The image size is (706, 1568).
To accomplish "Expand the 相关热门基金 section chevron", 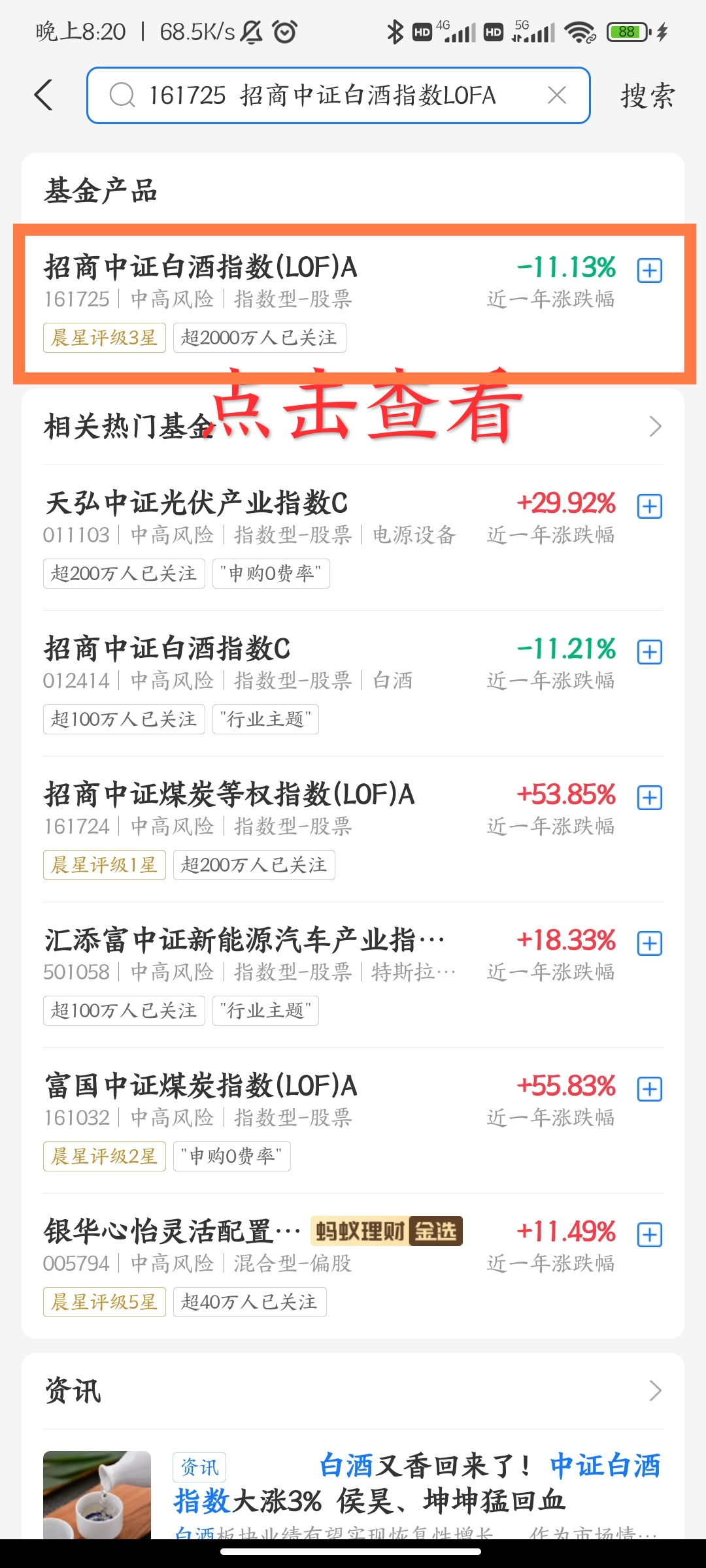I will [x=656, y=426].
